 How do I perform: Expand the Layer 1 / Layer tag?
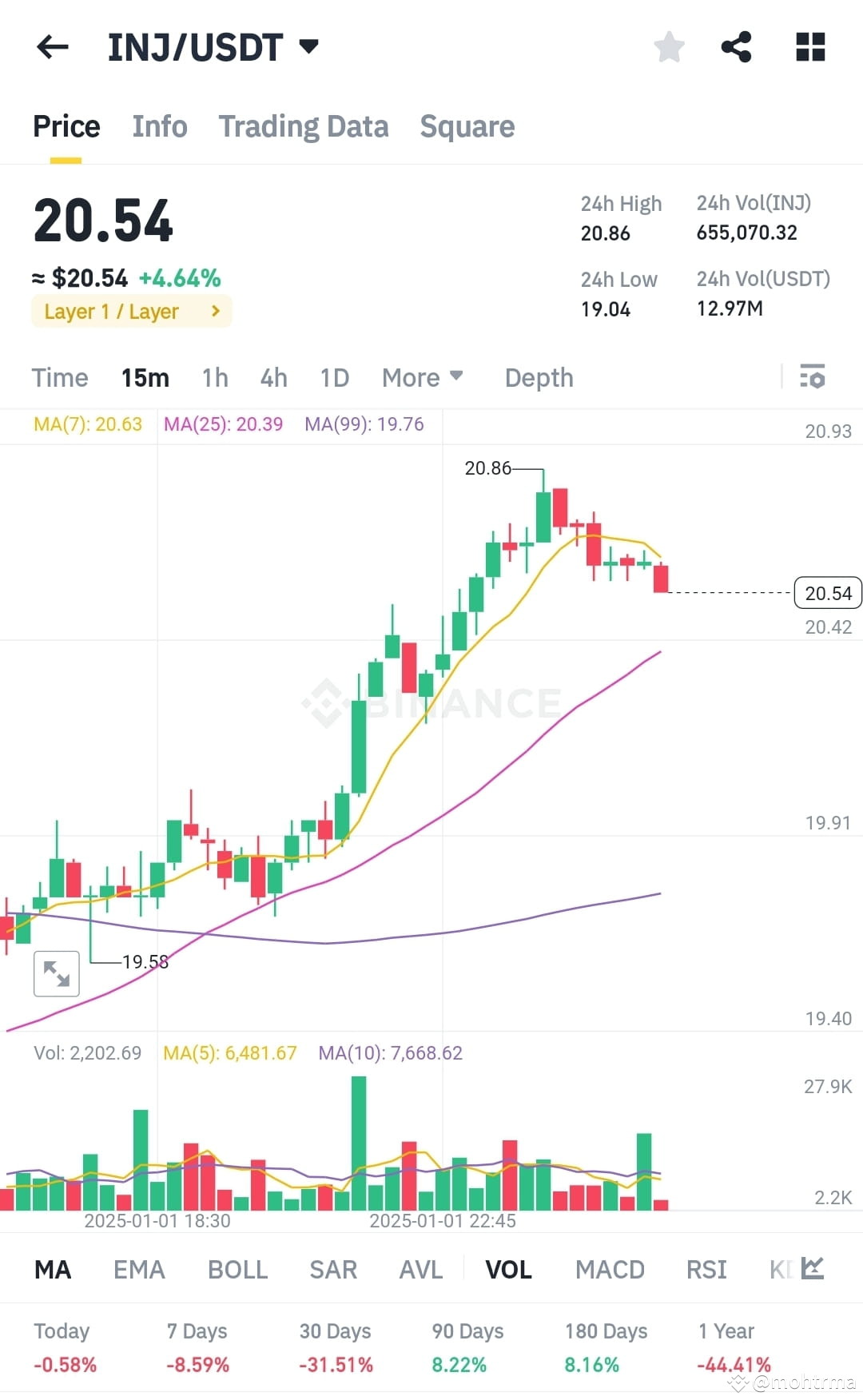131,311
